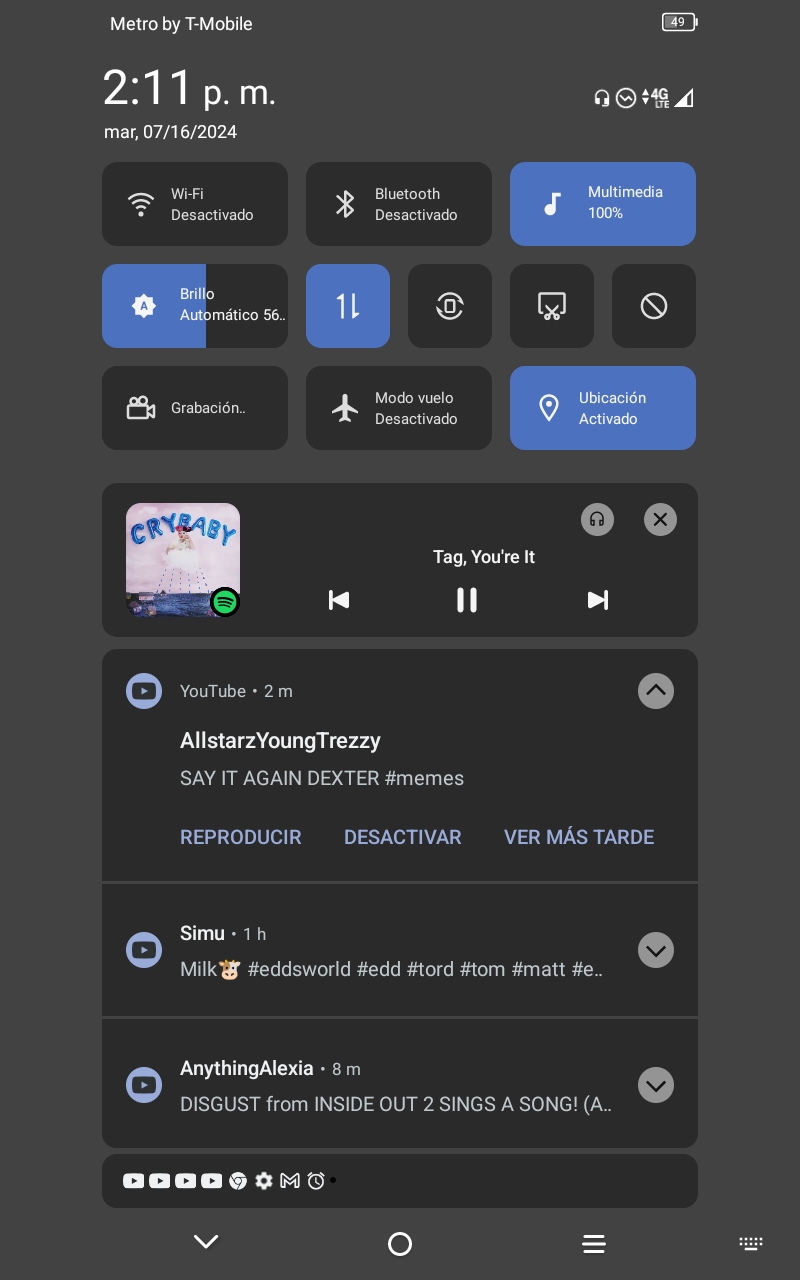Expand the AnythingAlexia notification
Screen dimensions: 800x1280
pos(655,1085)
